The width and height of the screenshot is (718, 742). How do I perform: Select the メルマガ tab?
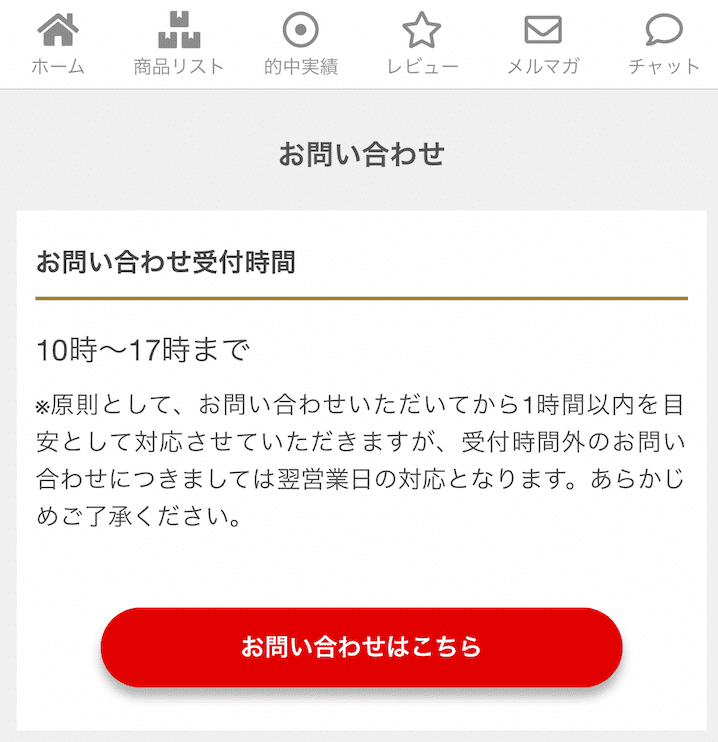pos(543,44)
